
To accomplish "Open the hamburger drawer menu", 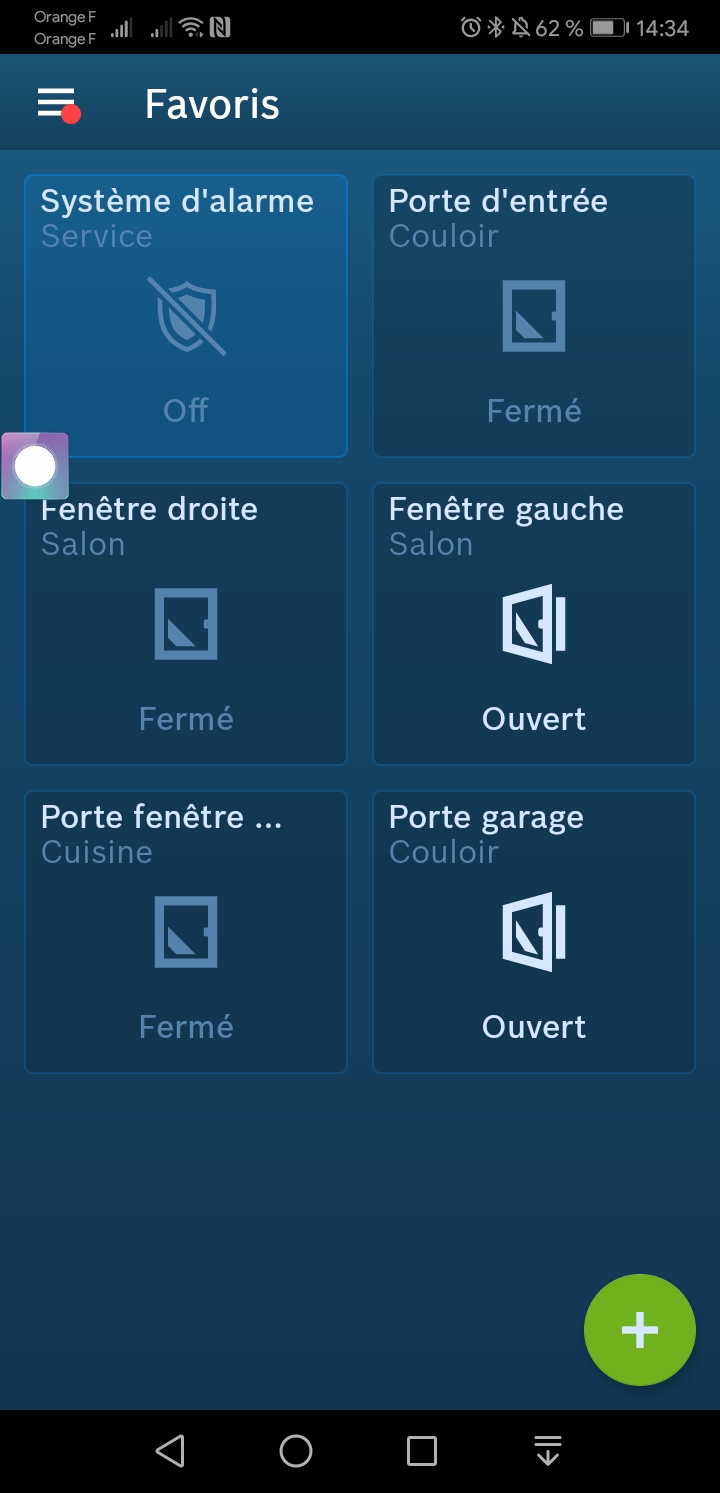I will tap(57, 104).
